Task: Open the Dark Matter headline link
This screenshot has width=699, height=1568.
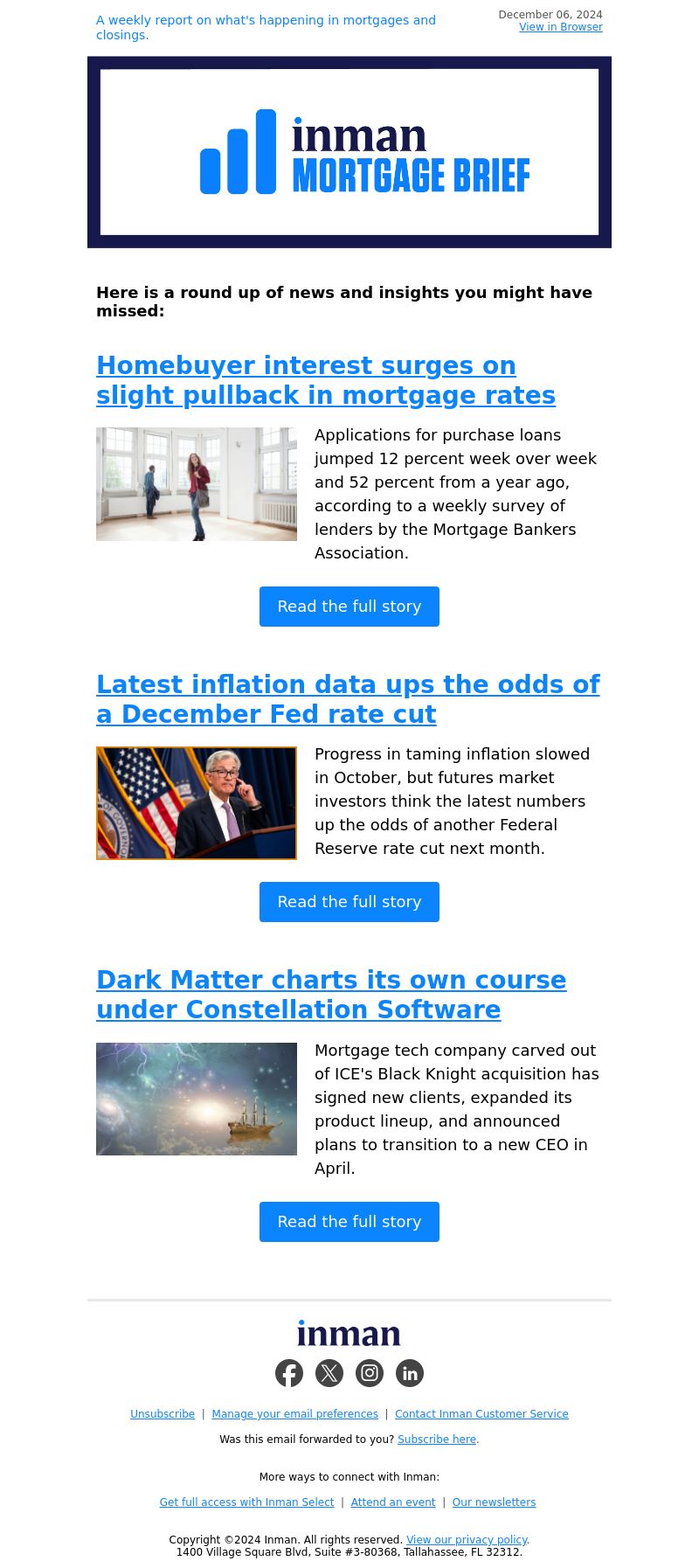Action: pyautogui.click(x=331, y=995)
